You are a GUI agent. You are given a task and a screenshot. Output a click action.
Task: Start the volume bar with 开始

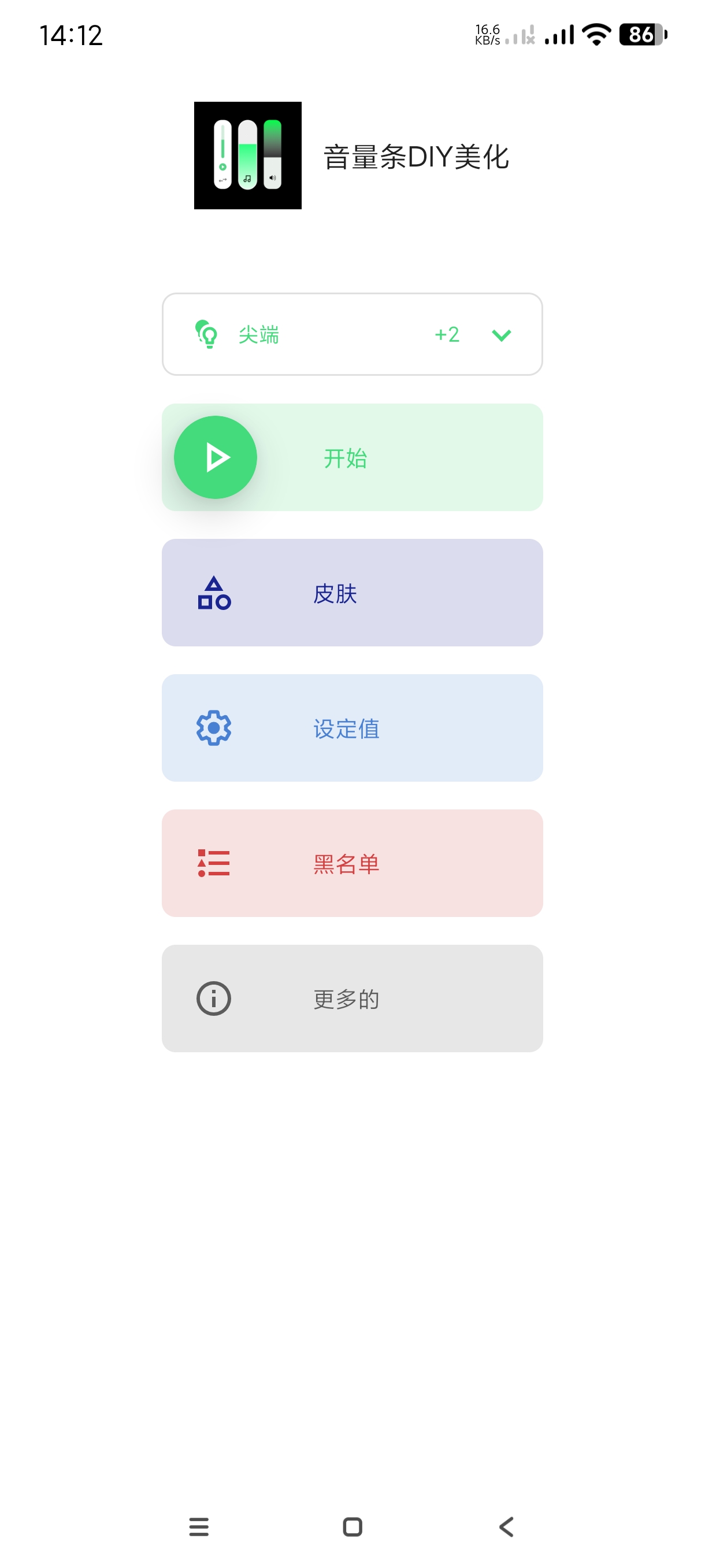click(x=216, y=457)
